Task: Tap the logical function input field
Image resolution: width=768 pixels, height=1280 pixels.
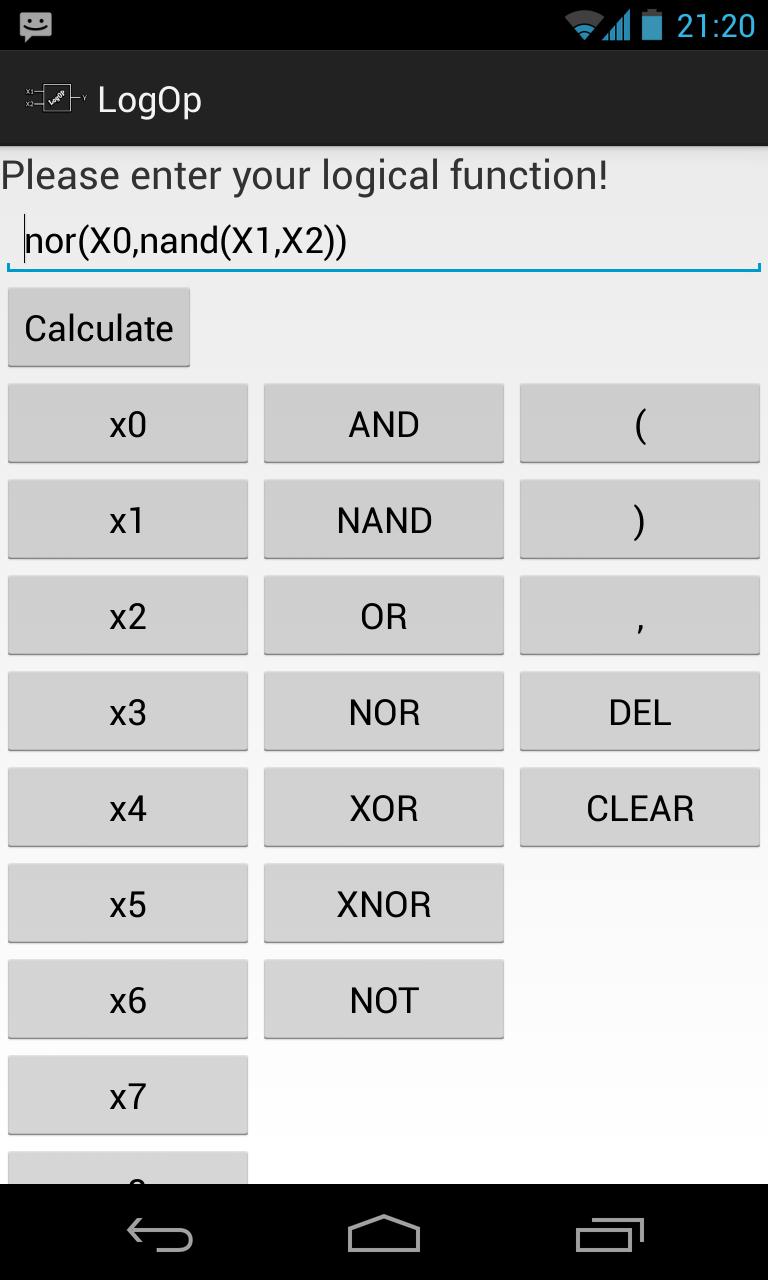Action: pyautogui.click(x=384, y=242)
